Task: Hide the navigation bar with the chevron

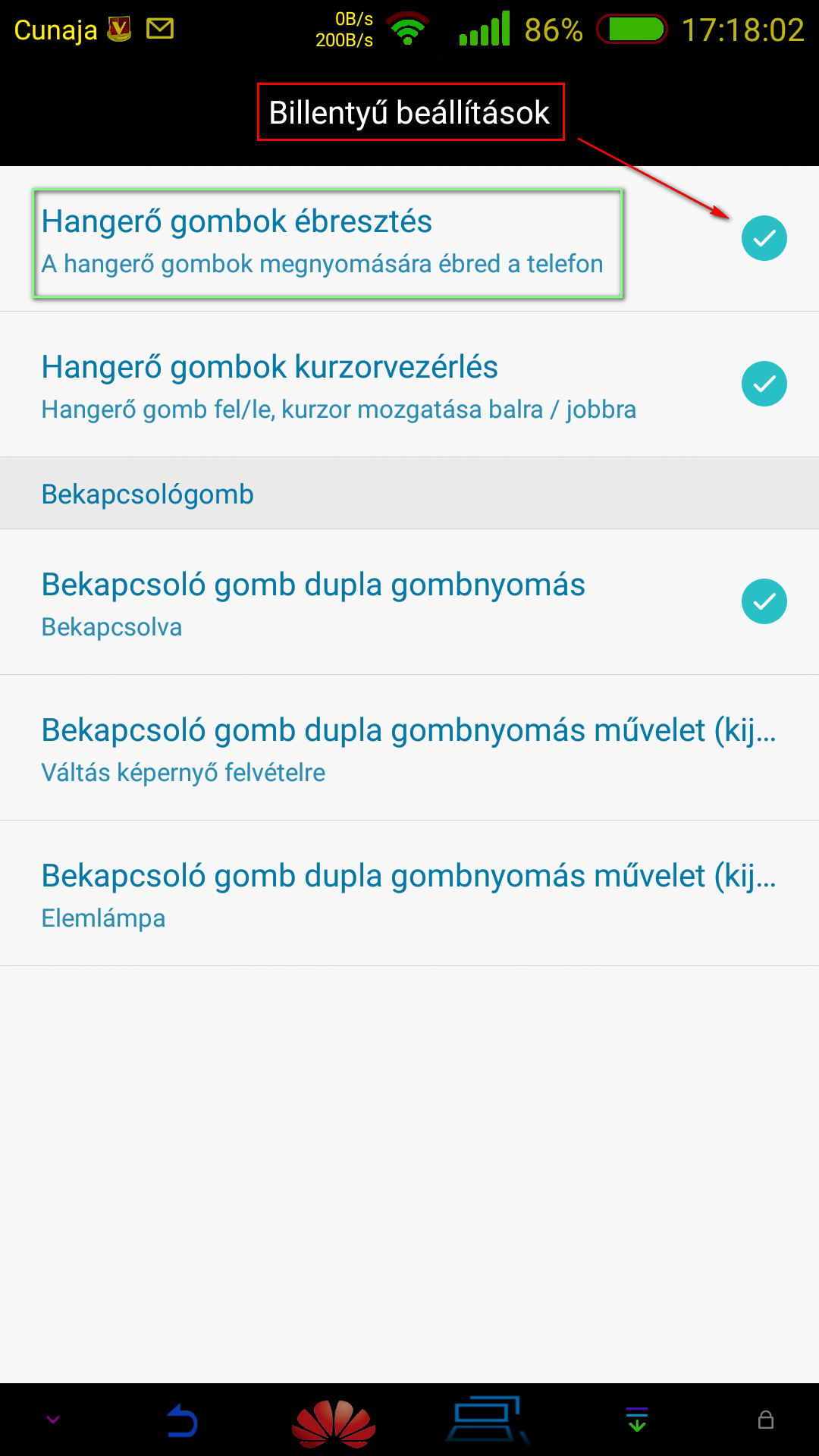Action: pos(53,1420)
